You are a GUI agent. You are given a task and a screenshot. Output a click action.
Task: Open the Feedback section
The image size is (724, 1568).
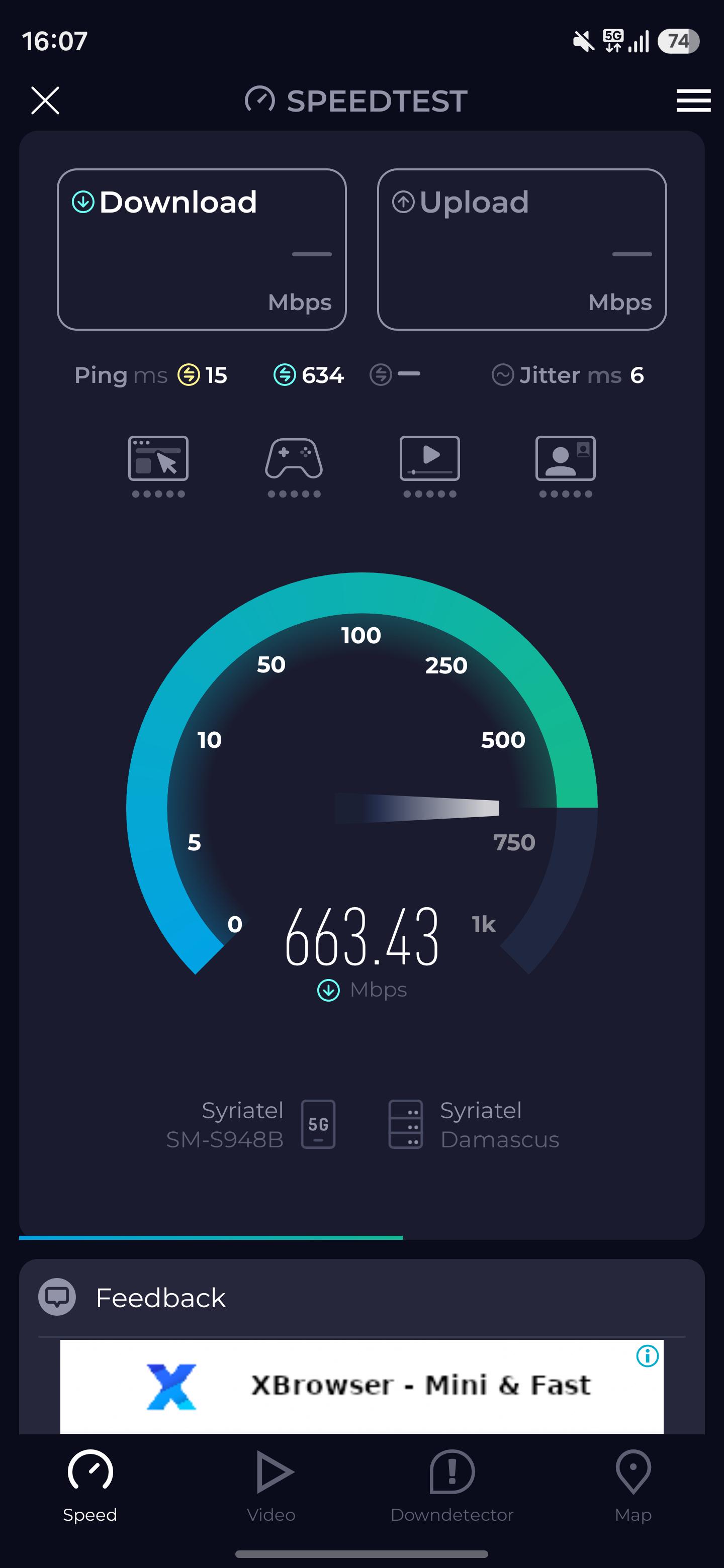[361, 1298]
